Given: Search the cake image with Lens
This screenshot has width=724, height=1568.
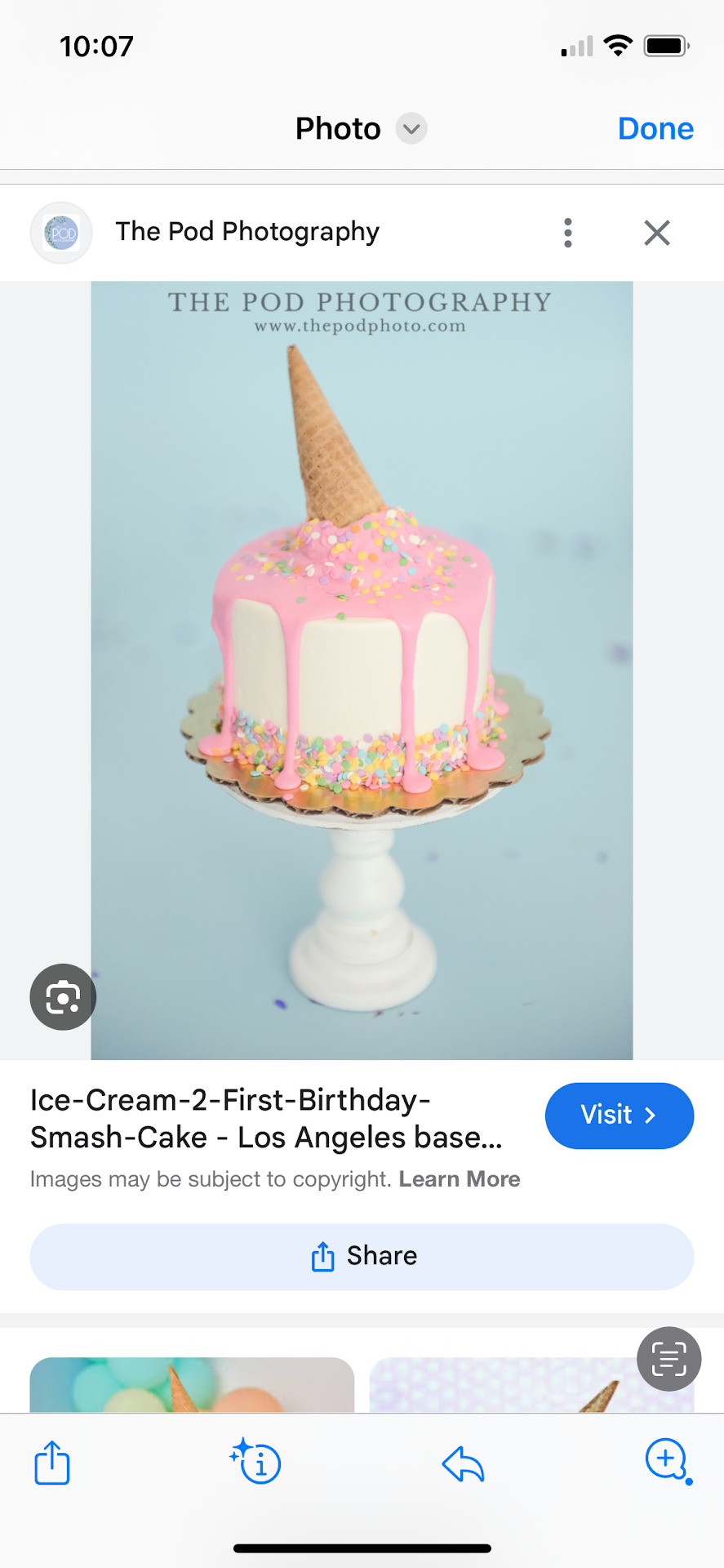Looking at the screenshot, I should tap(63, 997).
